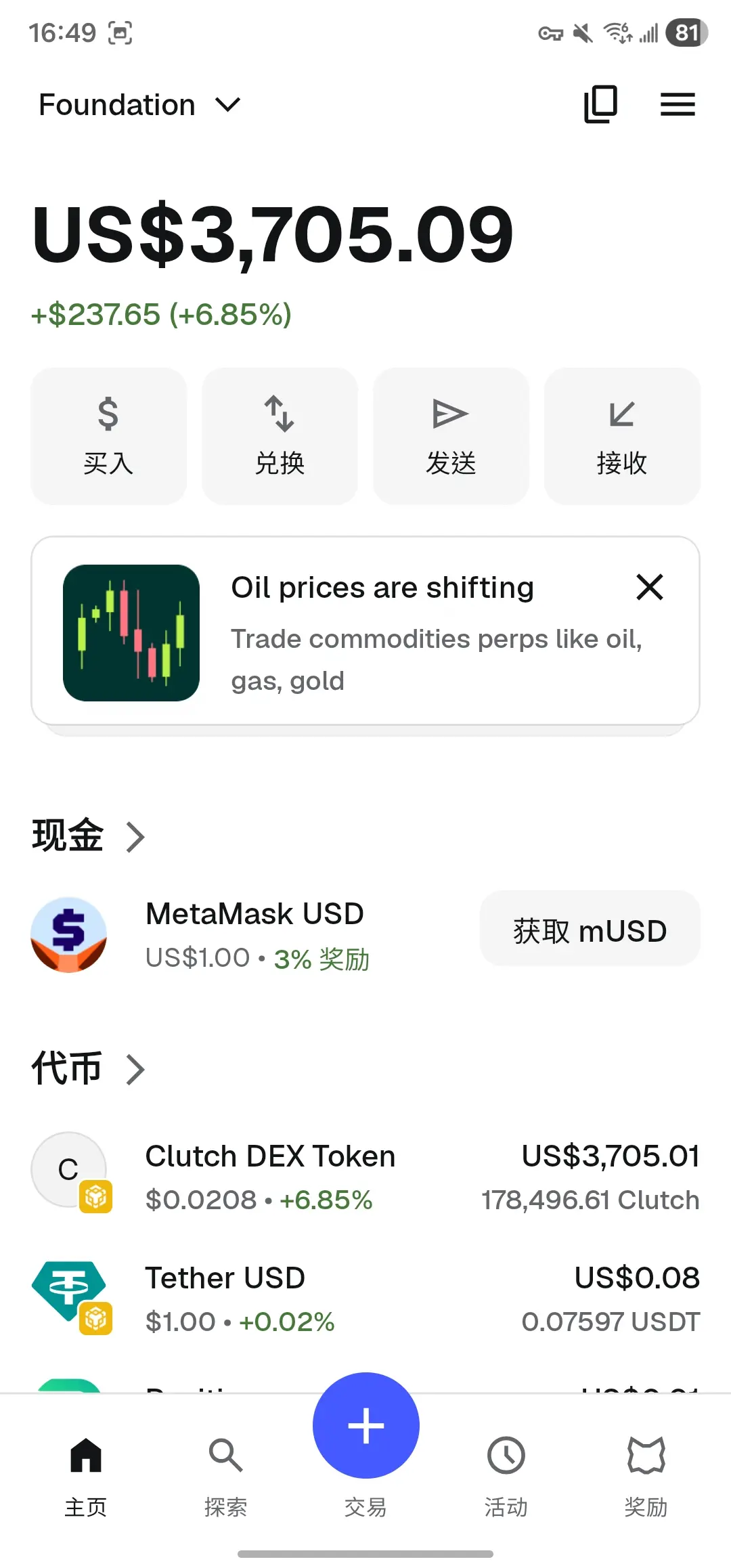The image size is (731, 1568).
Task: Switch to the 活动 (Activity) tab
Action: (x=506, y=1471)
